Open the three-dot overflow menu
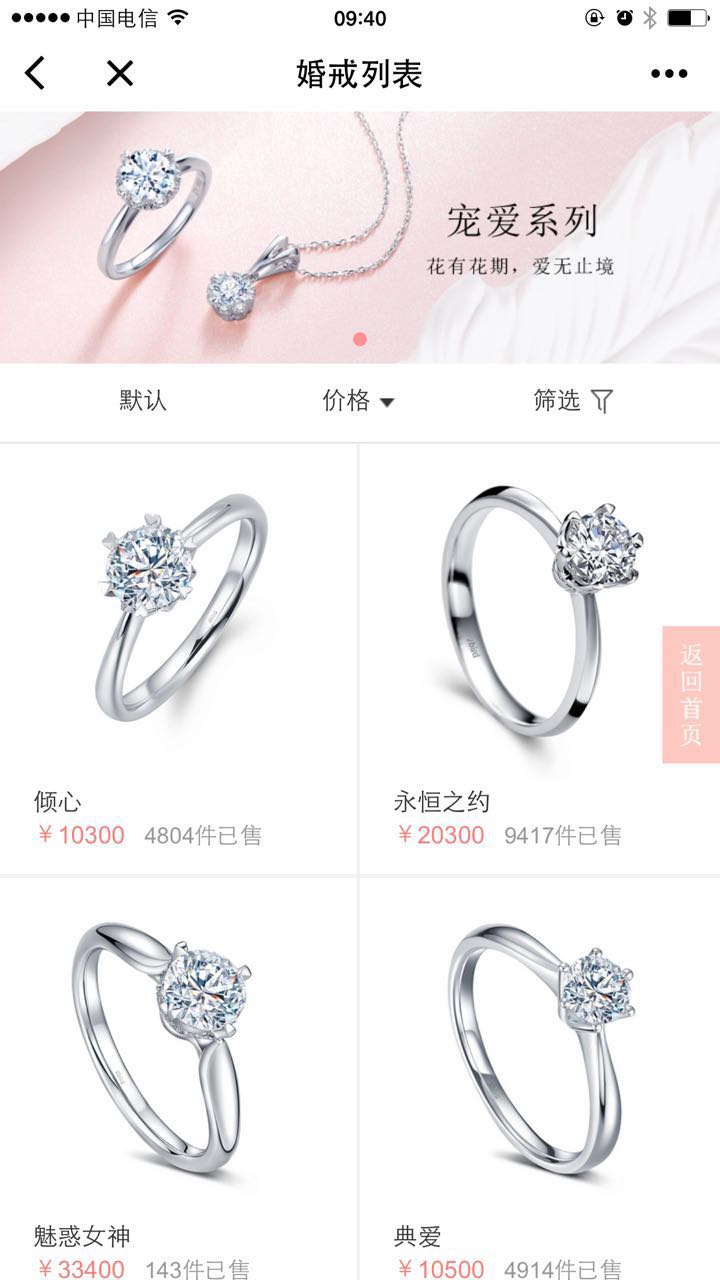This screenshot has height=1280, width=720. tap(669, 73)
